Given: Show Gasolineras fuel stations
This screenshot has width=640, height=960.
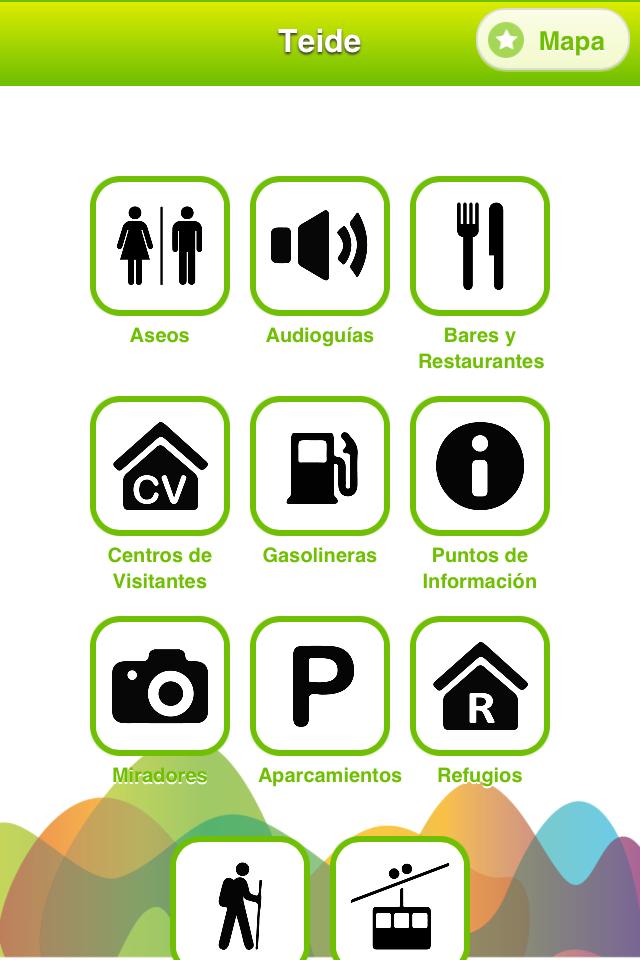Looking at the screenshot, I should point(320,466).
